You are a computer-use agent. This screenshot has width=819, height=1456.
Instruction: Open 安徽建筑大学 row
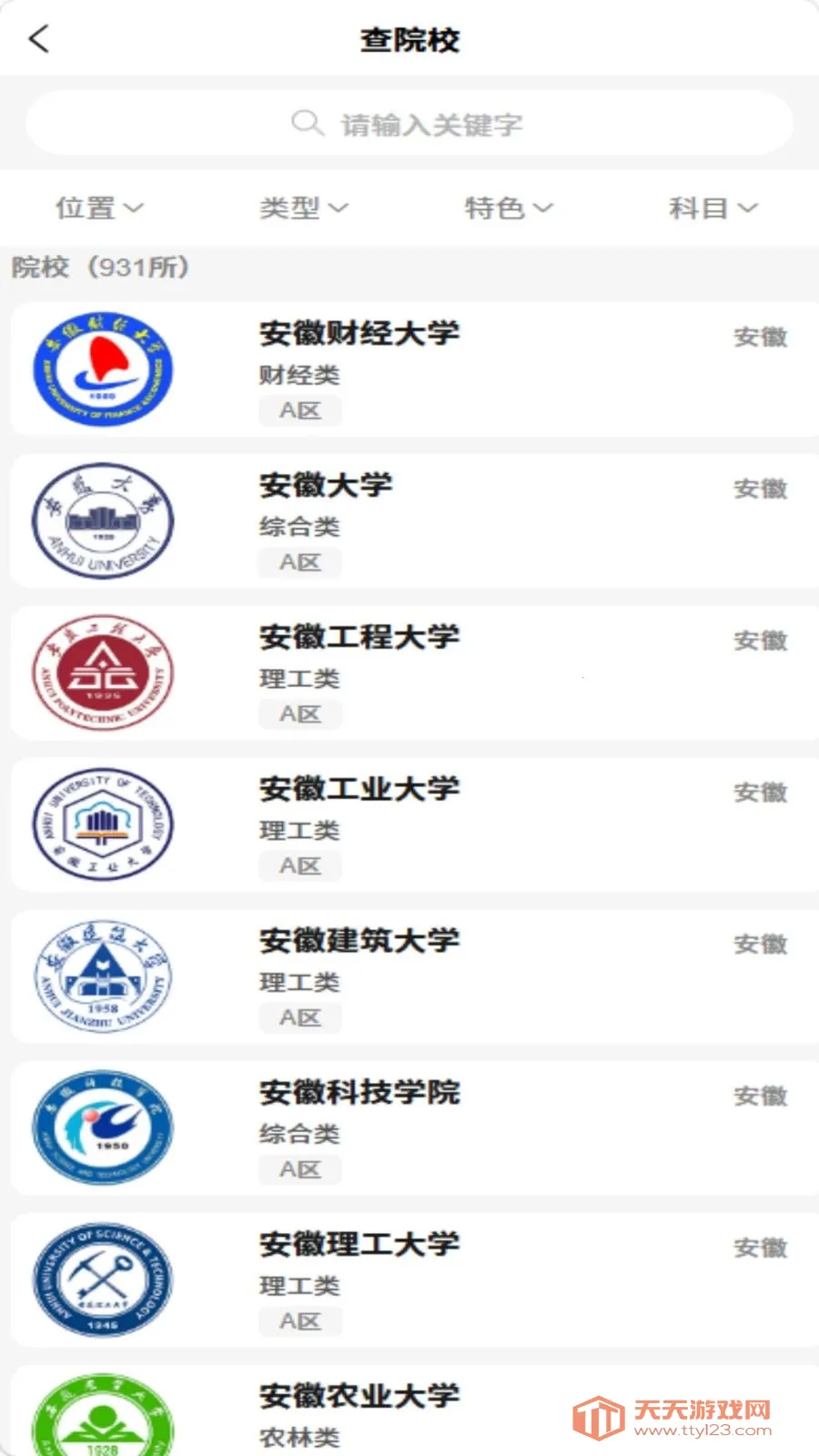(x=415, y=976)
